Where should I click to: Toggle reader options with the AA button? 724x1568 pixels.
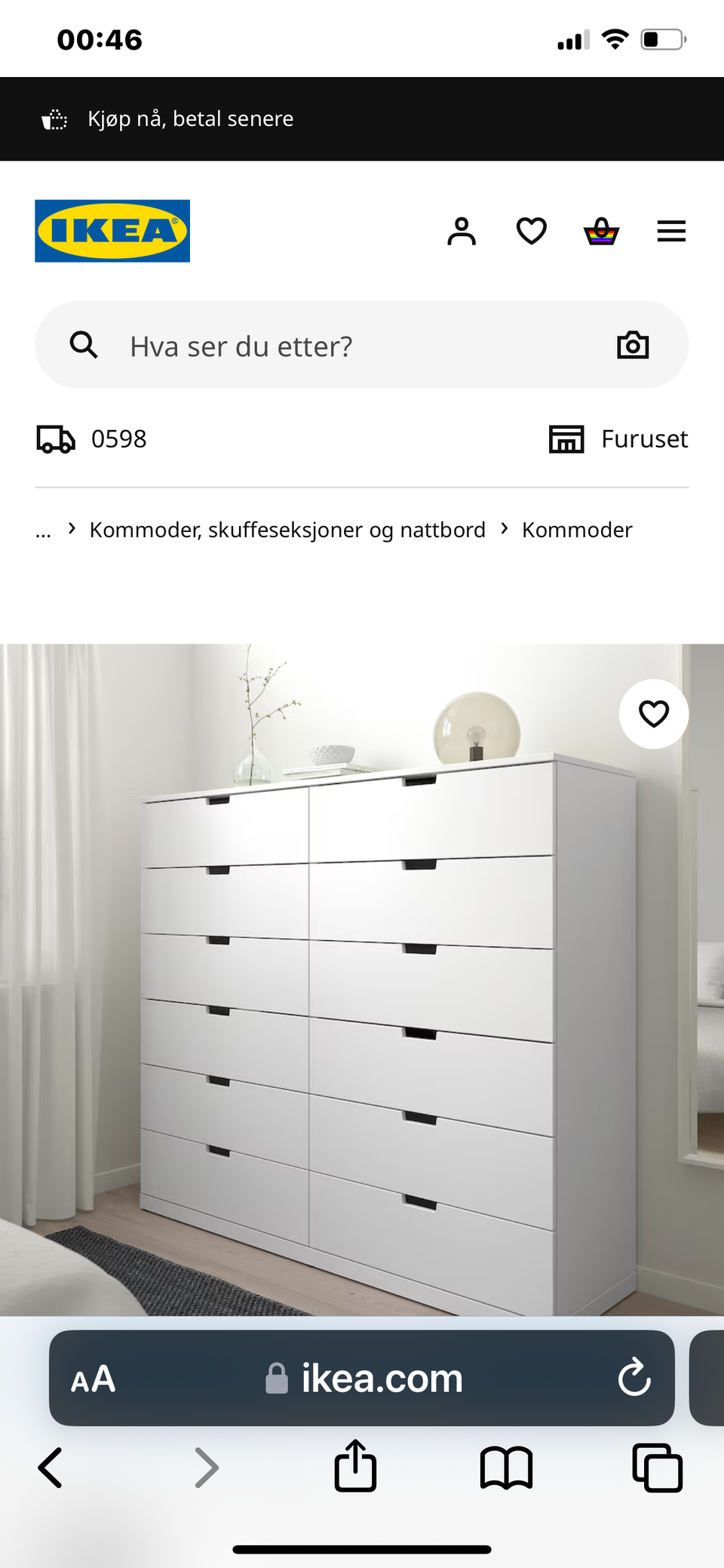pos(94,1377)
